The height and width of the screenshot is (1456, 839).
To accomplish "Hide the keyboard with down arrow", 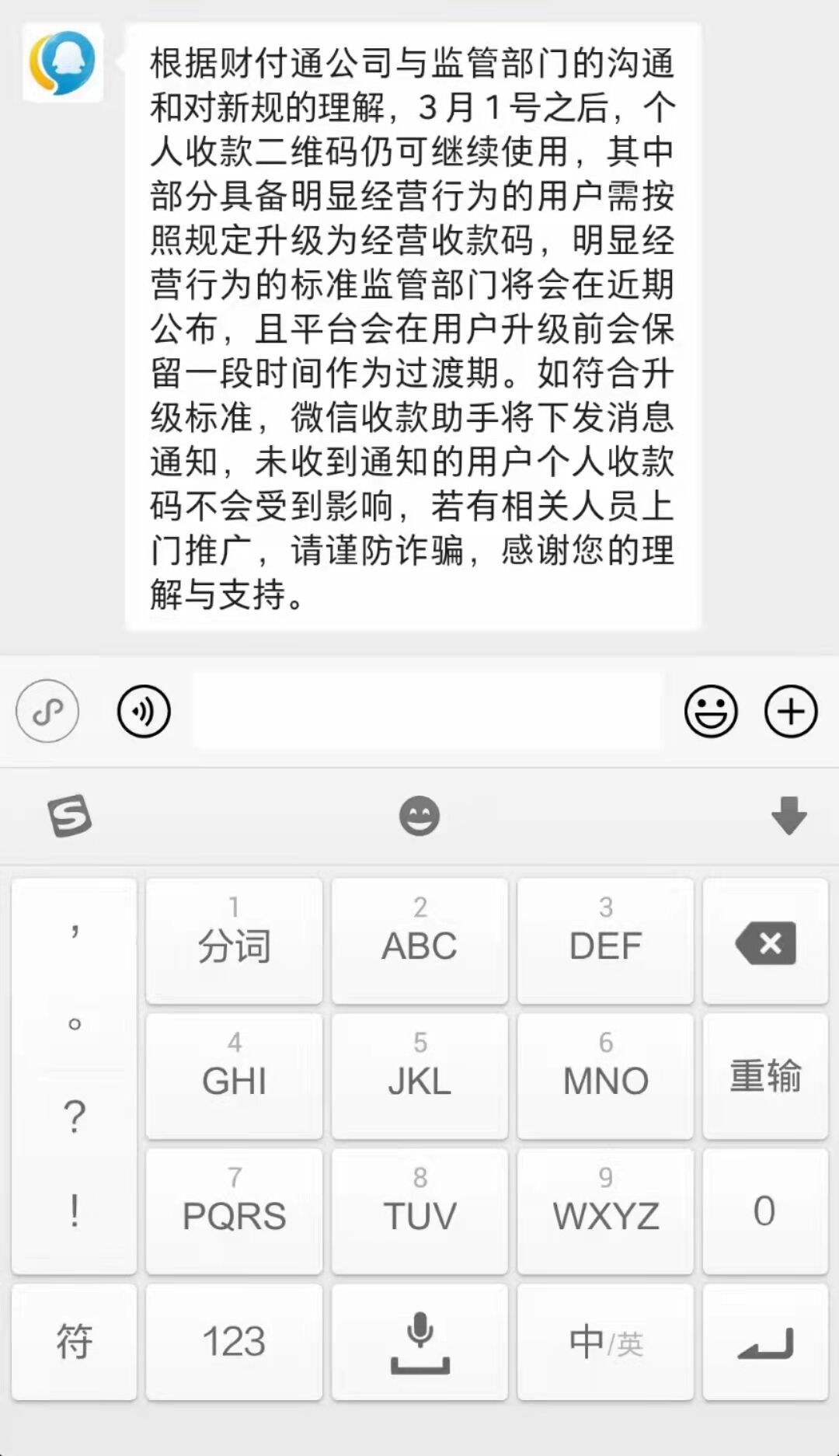I will tap(789, 816).
